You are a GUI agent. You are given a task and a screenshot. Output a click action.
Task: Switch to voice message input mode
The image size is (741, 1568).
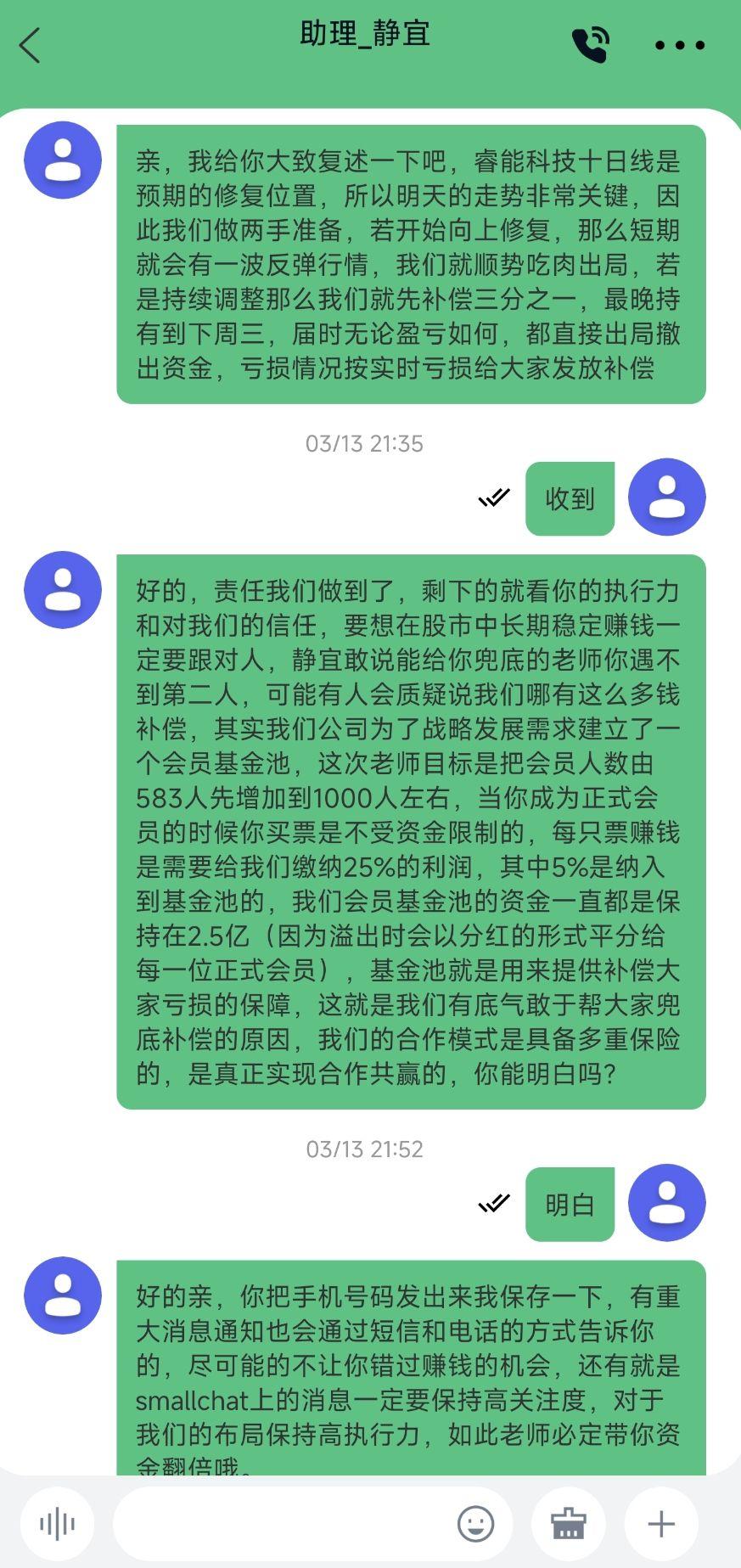(56, 1524)
